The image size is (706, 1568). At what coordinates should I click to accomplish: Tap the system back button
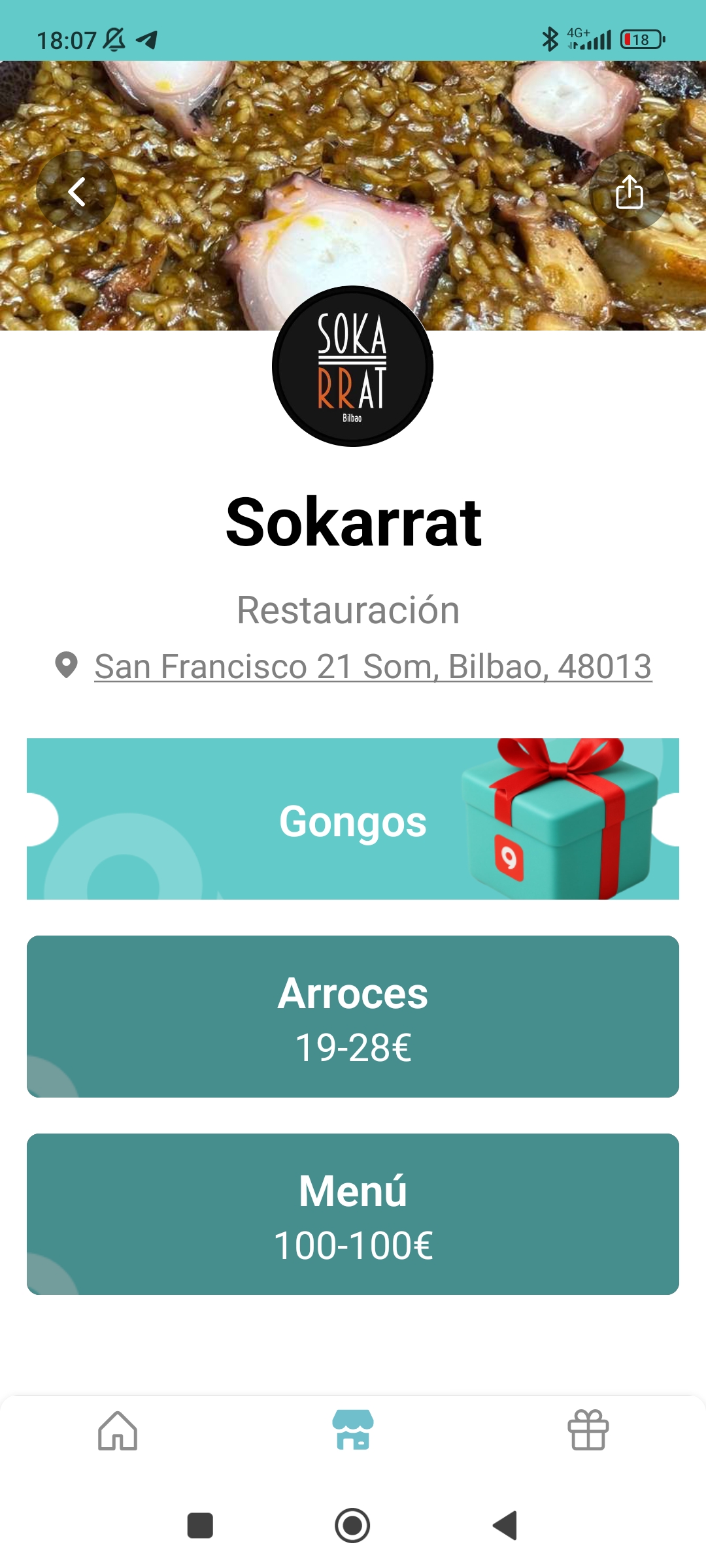pyautogui.click(x=505, y=1526)
